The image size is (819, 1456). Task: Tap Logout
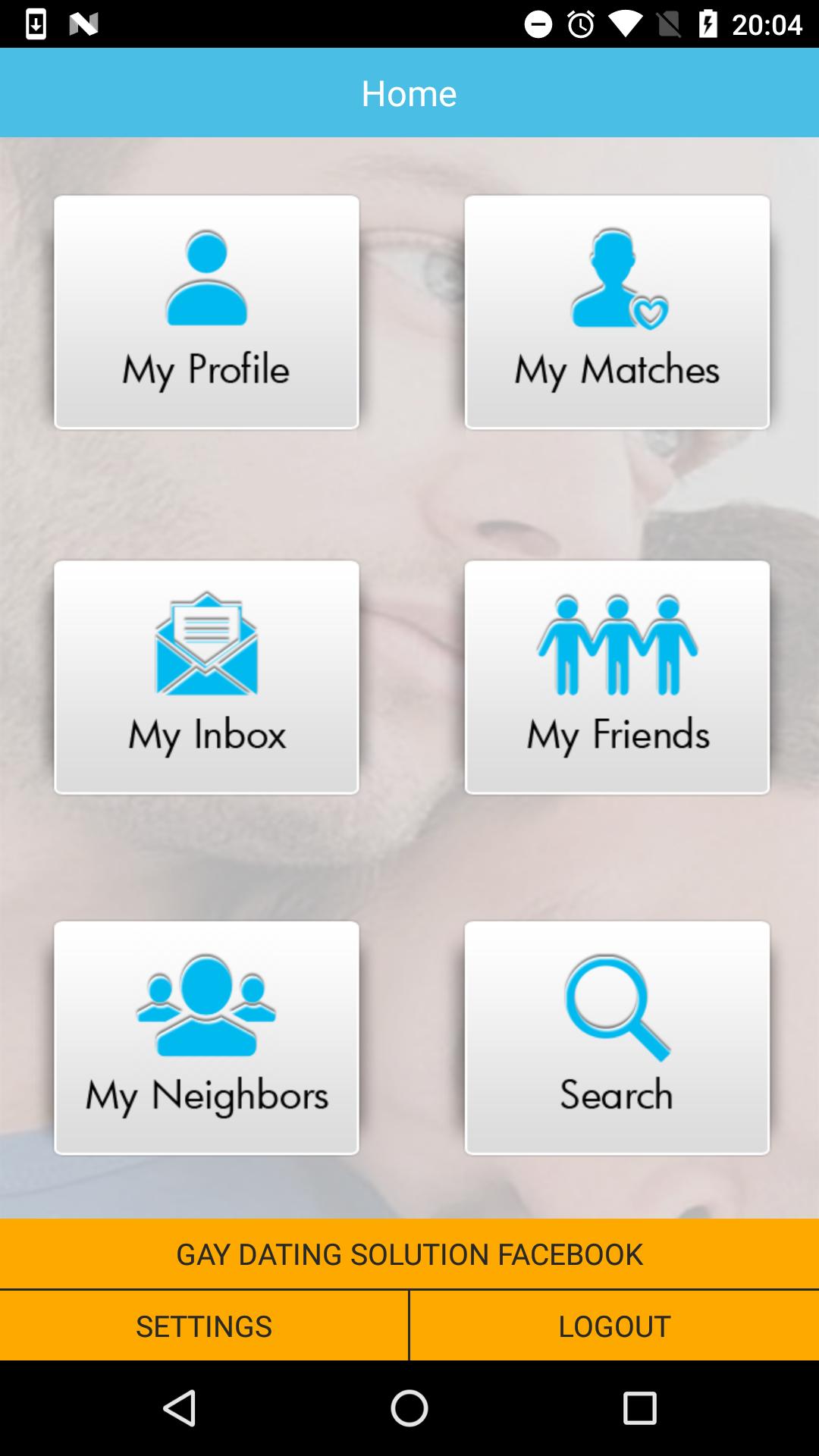tap(613, 1325)
